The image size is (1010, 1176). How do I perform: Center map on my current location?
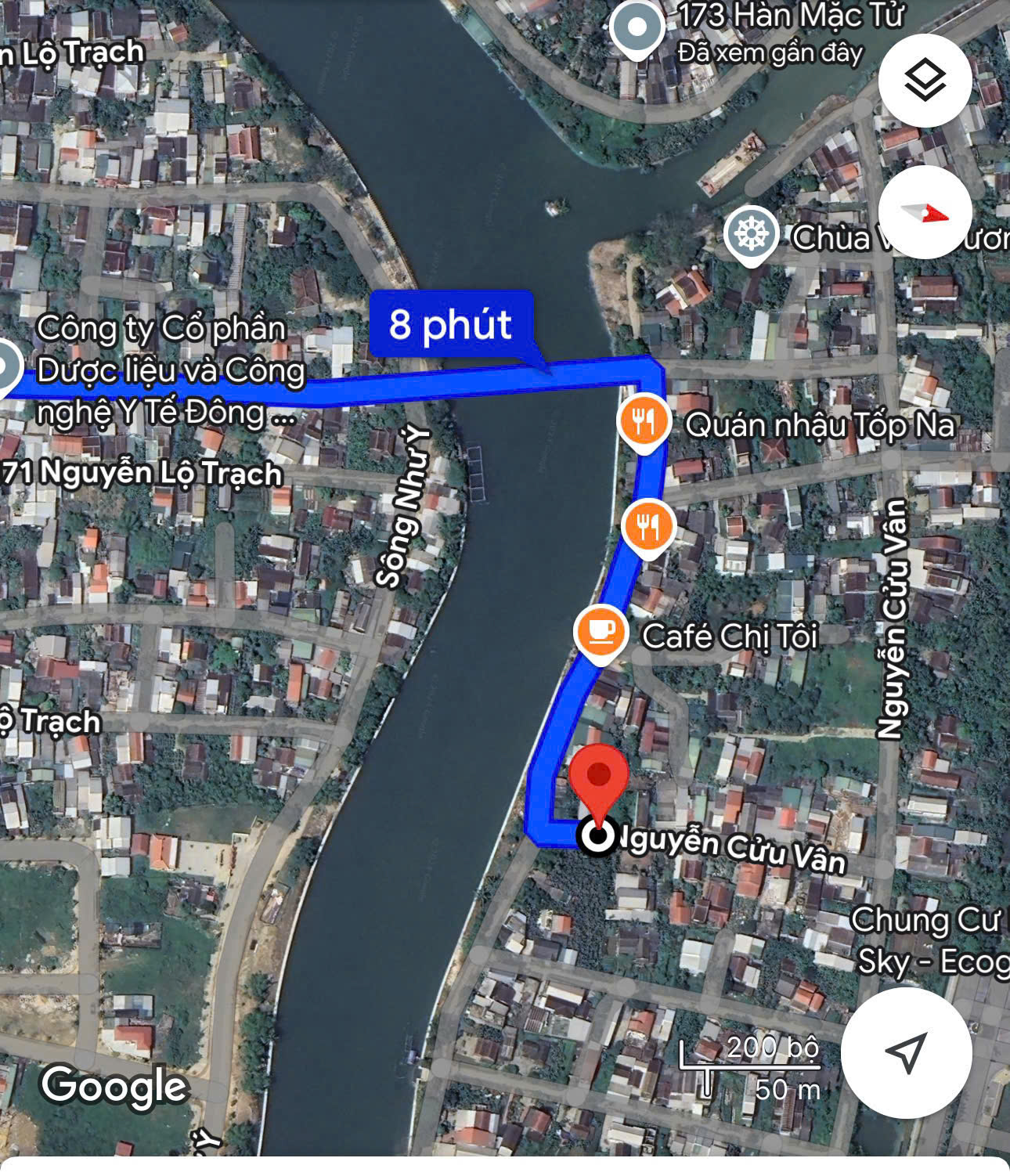pos(906,1052)
